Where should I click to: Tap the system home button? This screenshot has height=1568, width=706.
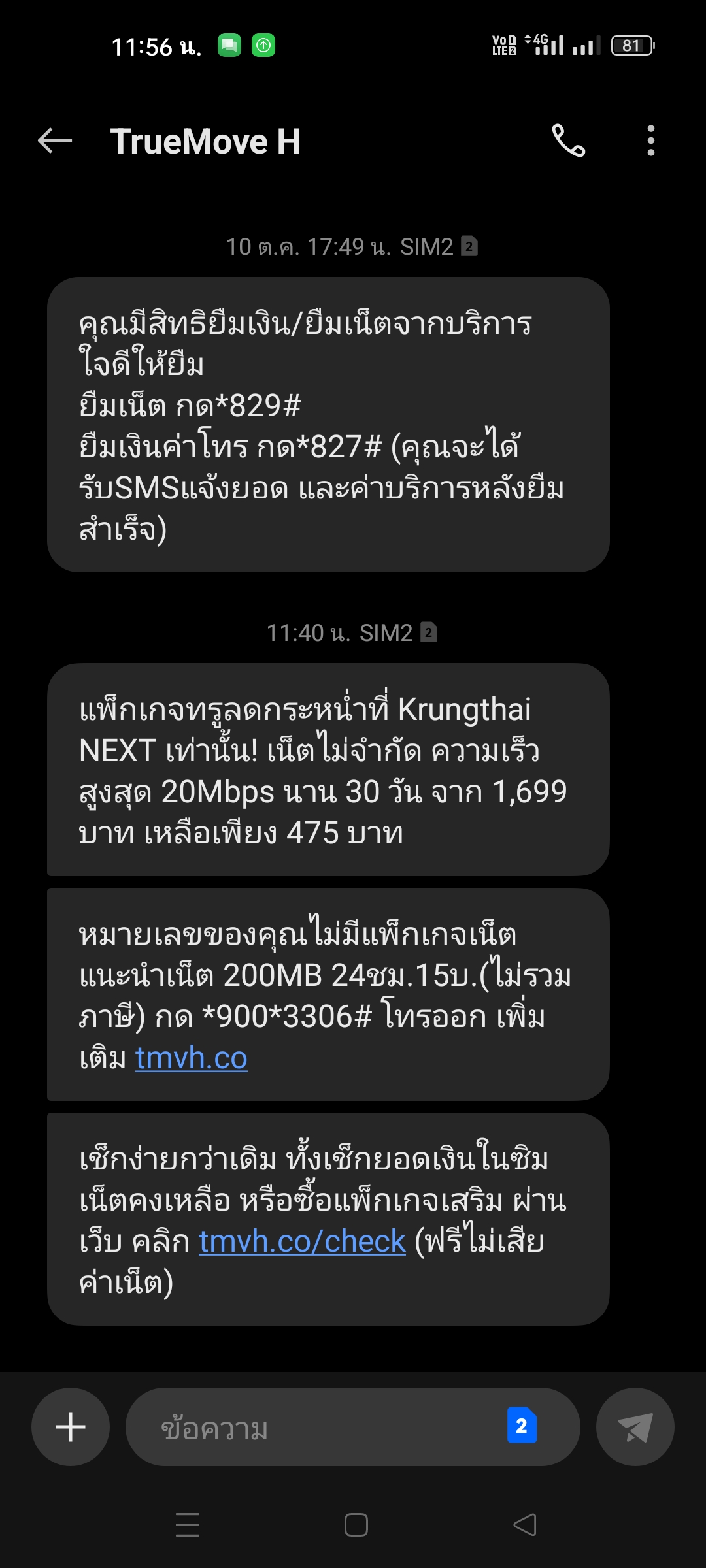[356, 1525]
